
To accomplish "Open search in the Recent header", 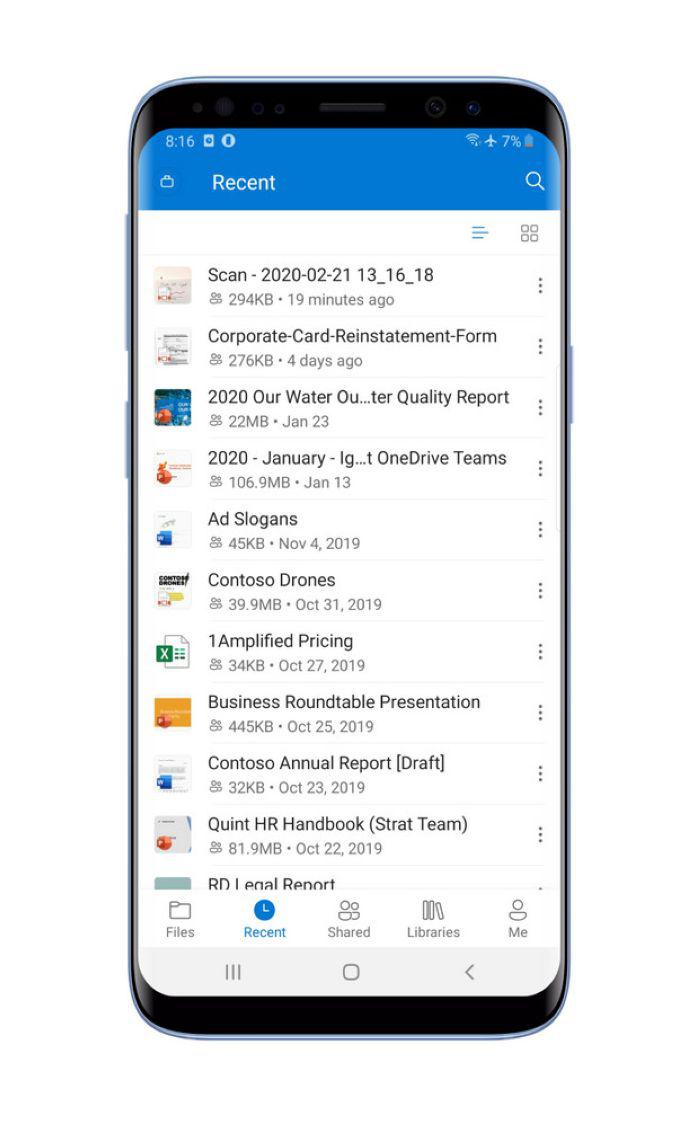I will (535, 181).
